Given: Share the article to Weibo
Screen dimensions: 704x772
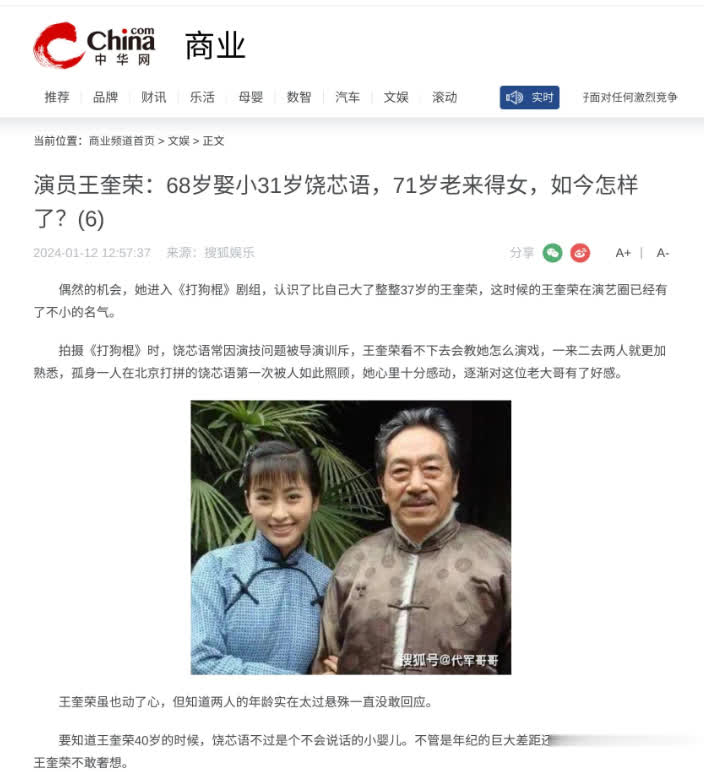Looking at the screenshot, I should [580, 253].
